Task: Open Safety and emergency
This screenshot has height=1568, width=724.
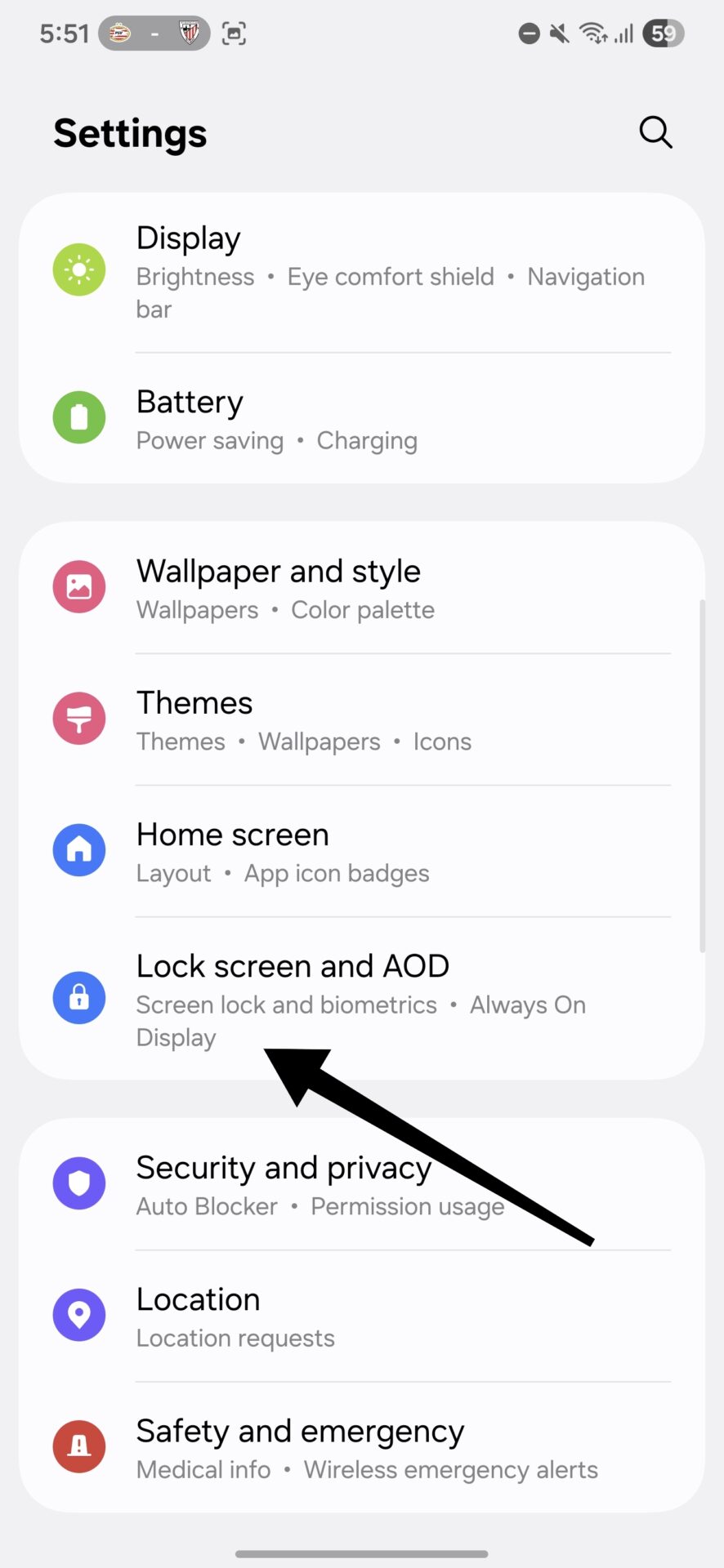Action: 362,1447
